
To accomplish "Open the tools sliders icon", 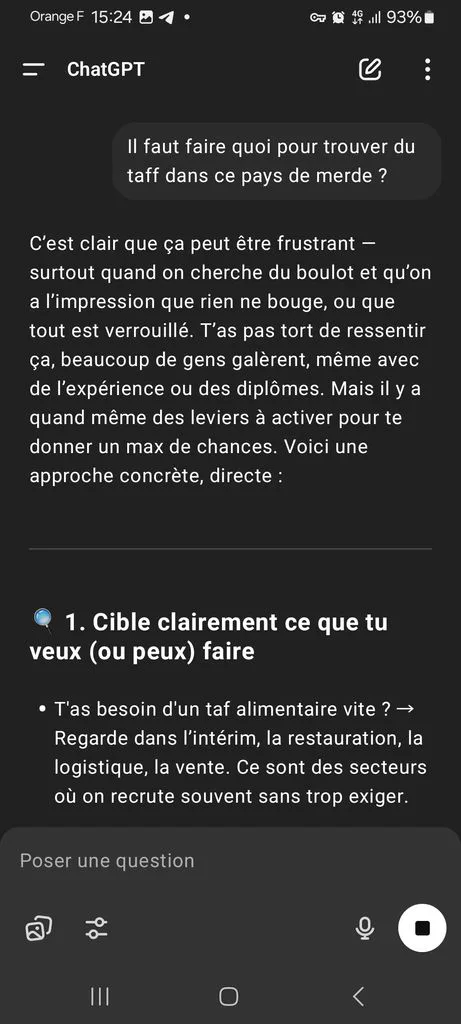I will pos(97,928).
